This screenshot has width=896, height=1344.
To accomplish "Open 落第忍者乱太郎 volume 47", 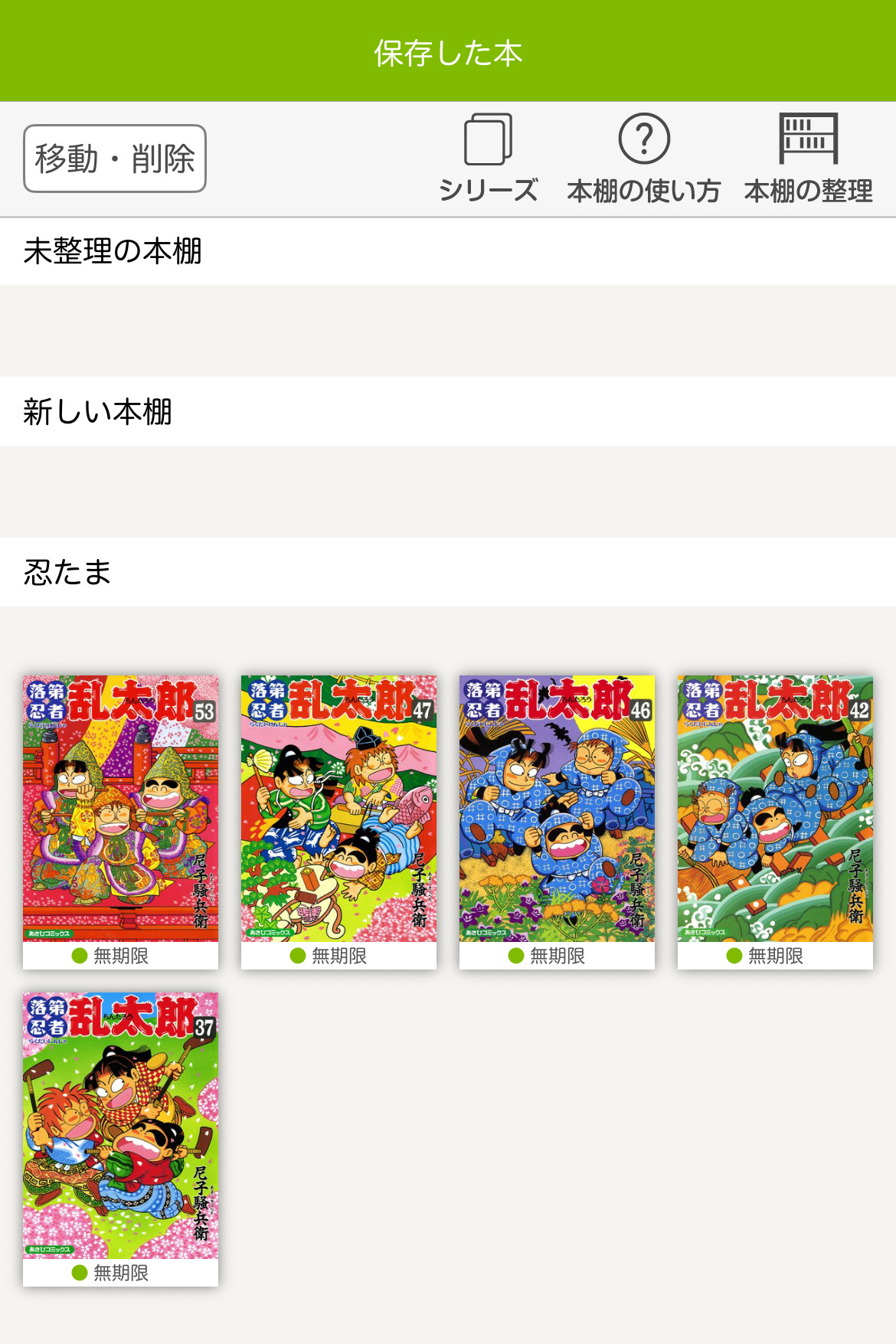I will [338, 808].
